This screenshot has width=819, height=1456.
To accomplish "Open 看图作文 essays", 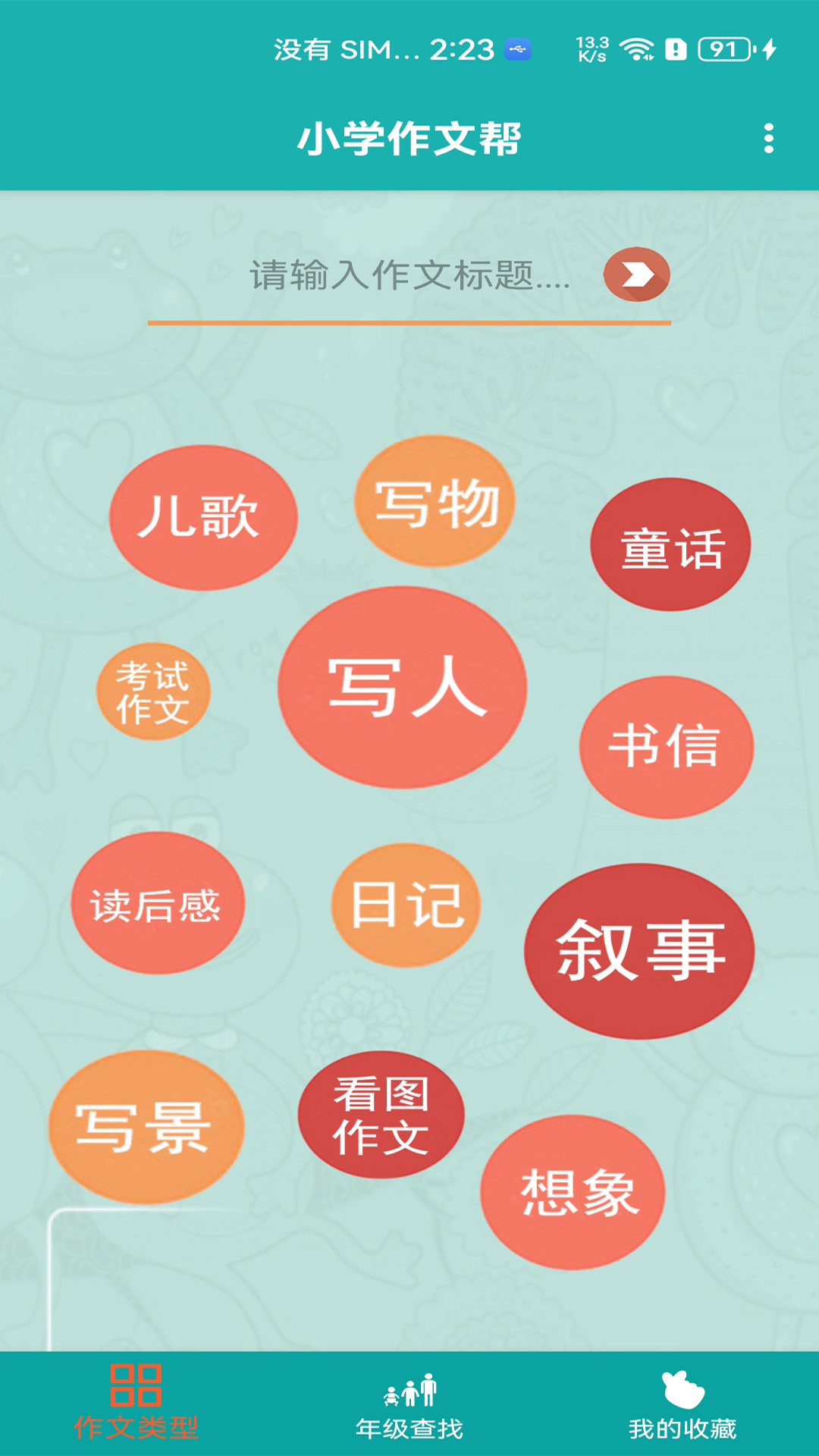I will pyautogui.click(x=381, y=1114).
